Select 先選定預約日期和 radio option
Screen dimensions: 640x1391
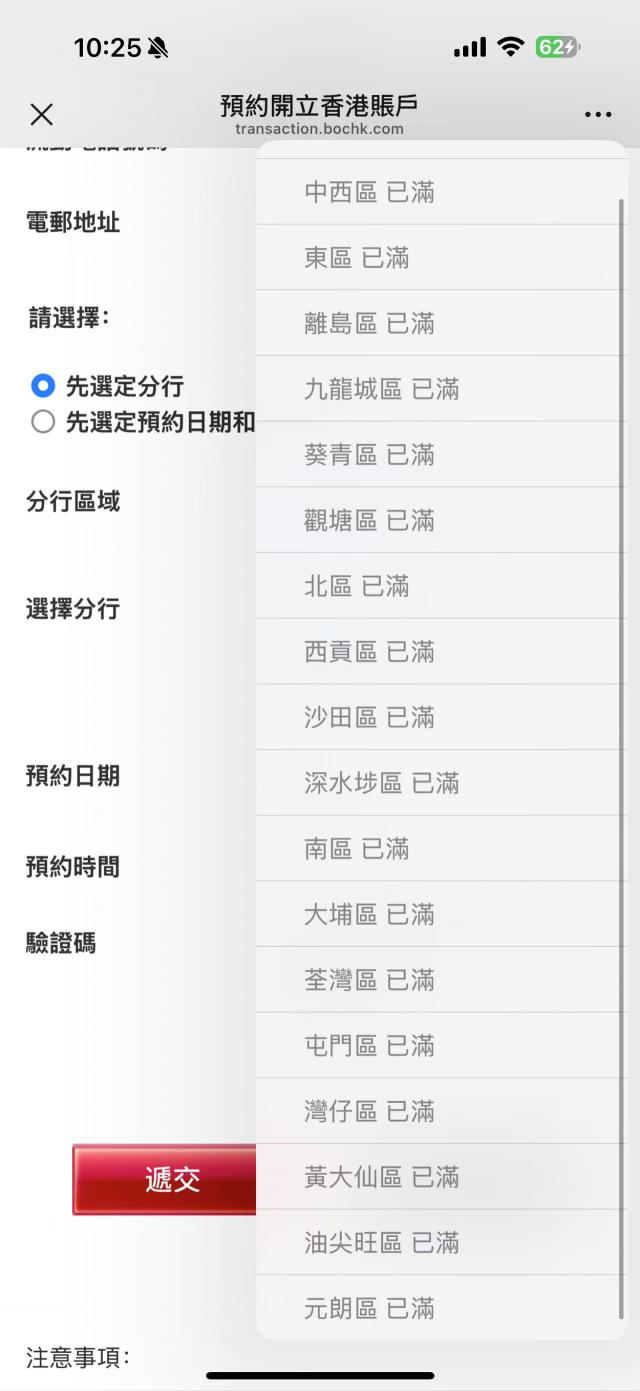pos(43,422)
